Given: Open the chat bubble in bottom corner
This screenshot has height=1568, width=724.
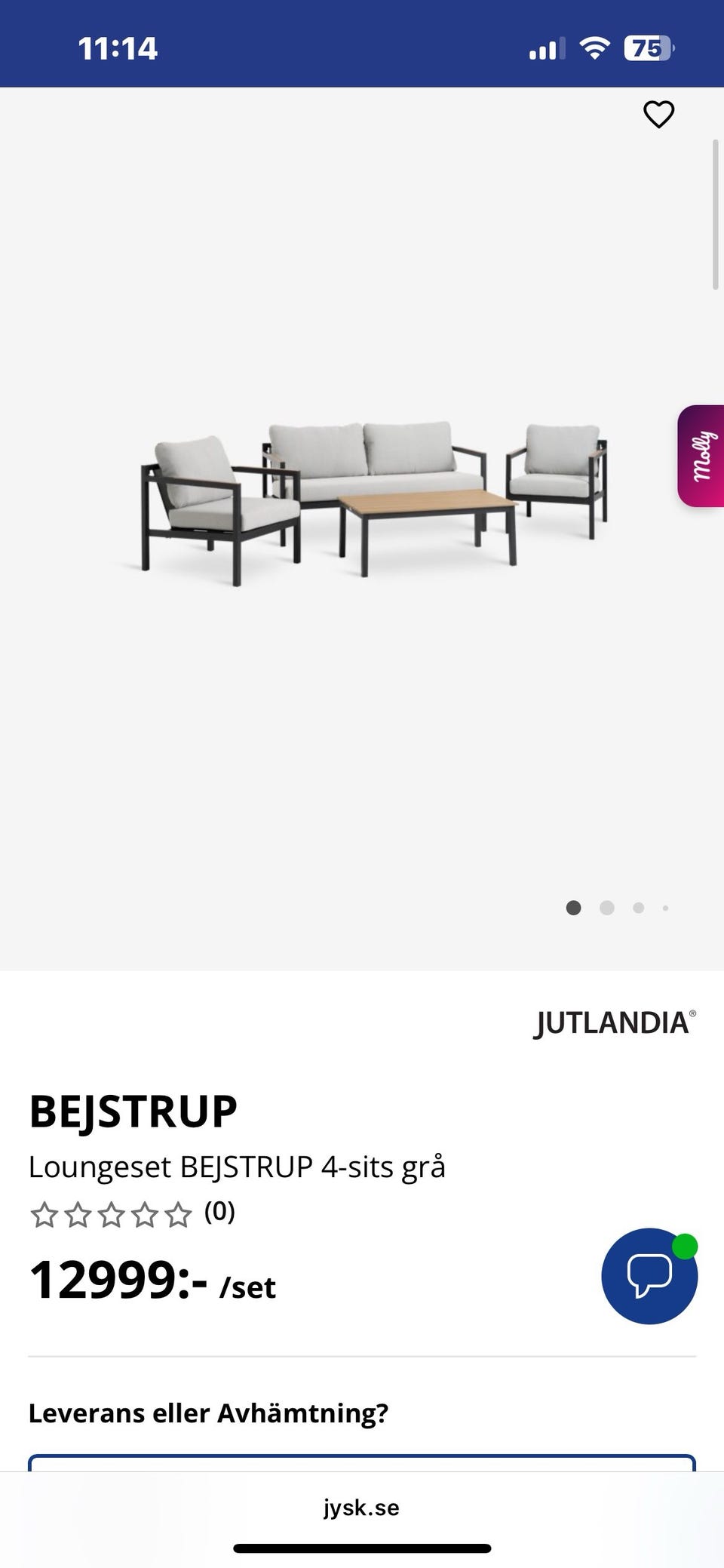Looking at the screenshot, I should (649, 1276).
